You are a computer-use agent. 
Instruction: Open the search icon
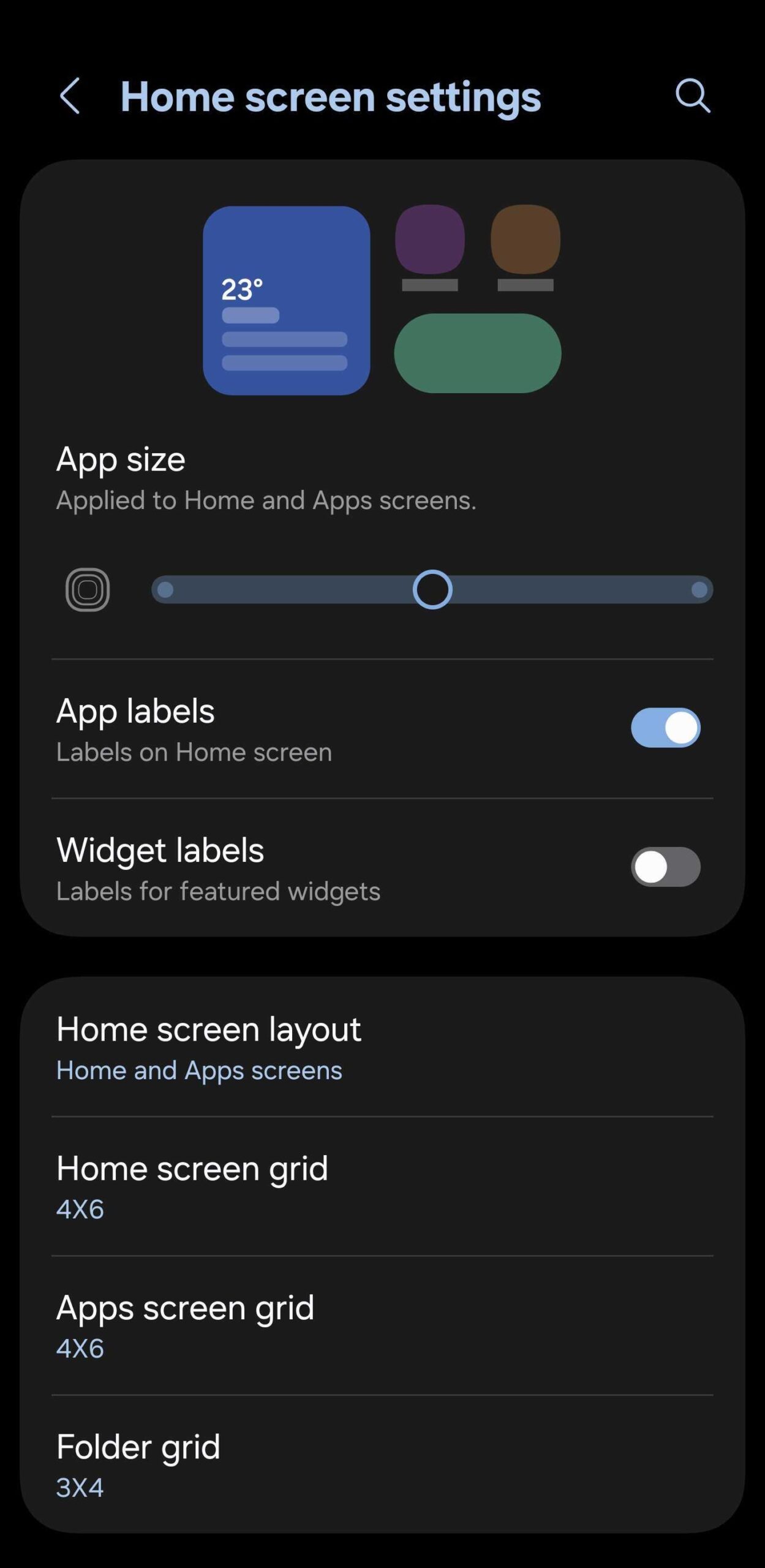[693, 96]
